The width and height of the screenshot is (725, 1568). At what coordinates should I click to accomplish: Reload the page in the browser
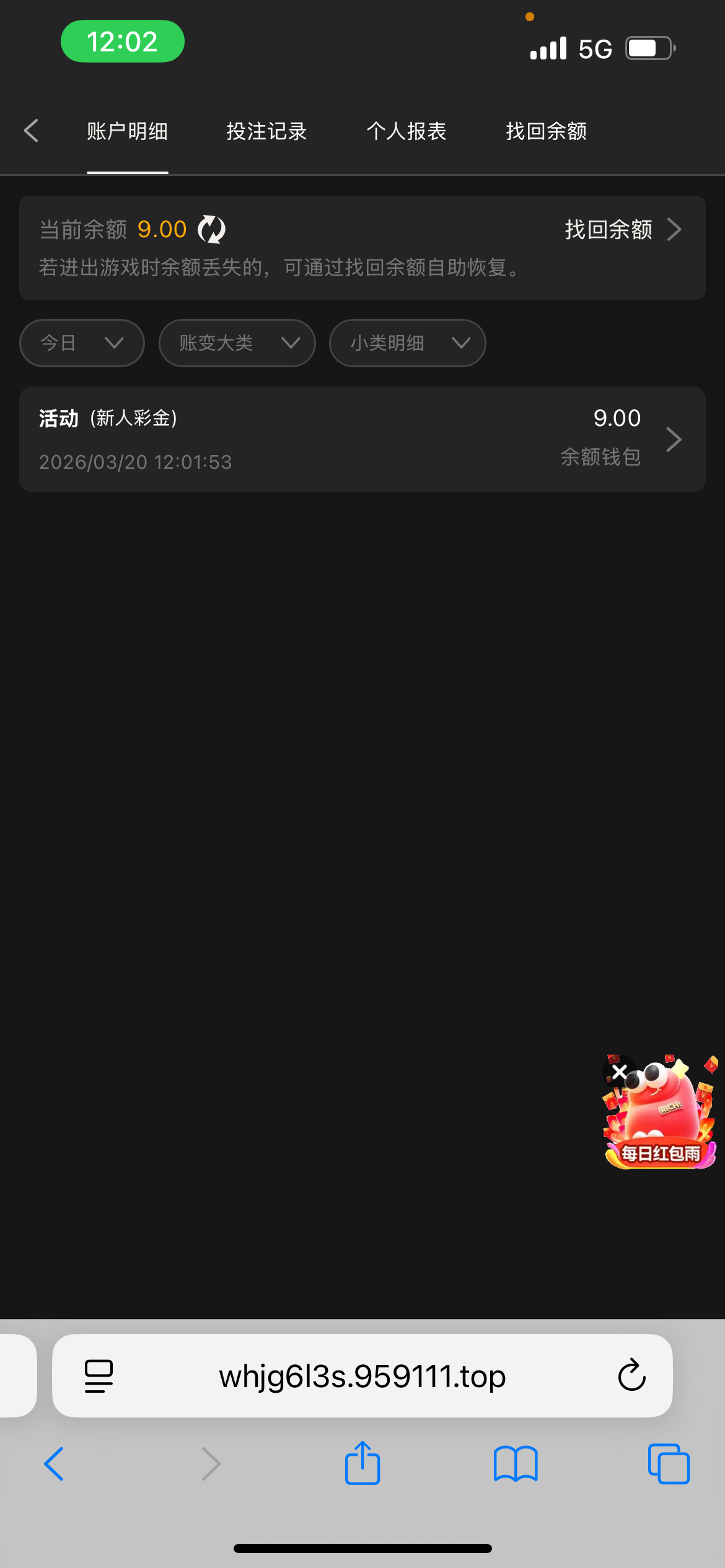tap(631, 1376)
